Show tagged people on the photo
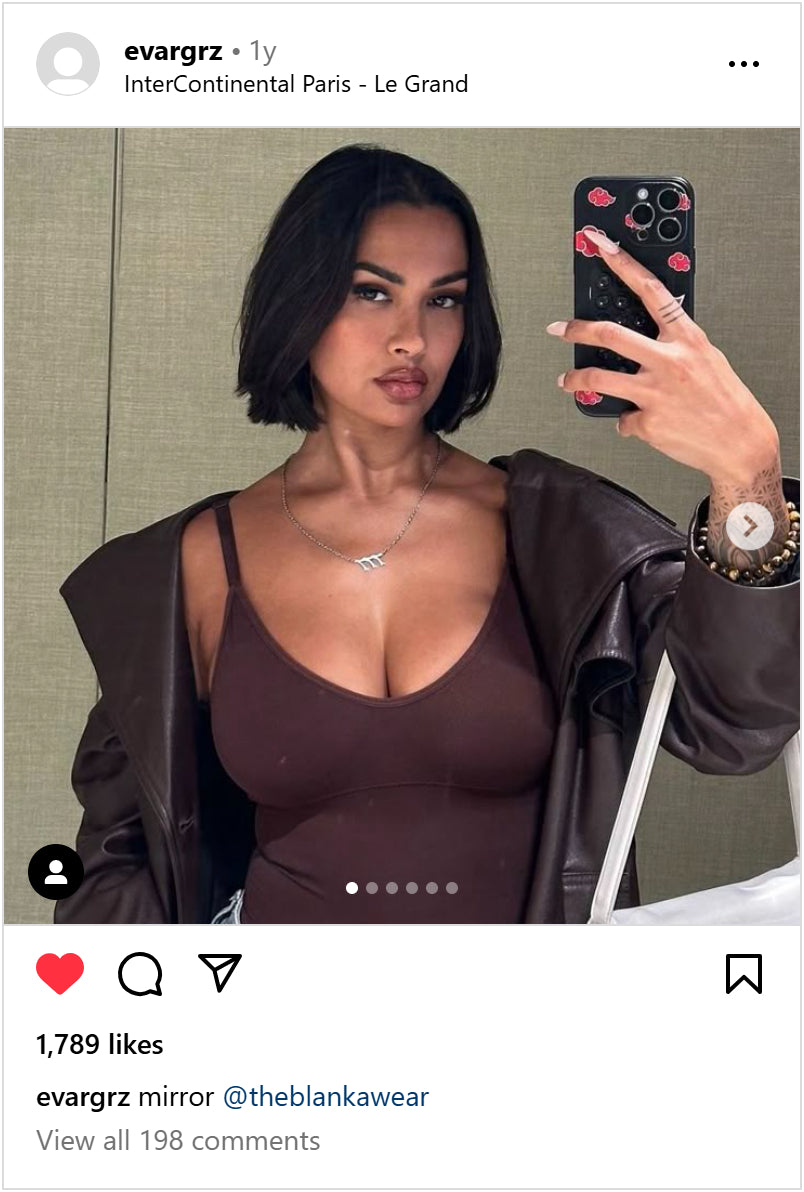 56,872
